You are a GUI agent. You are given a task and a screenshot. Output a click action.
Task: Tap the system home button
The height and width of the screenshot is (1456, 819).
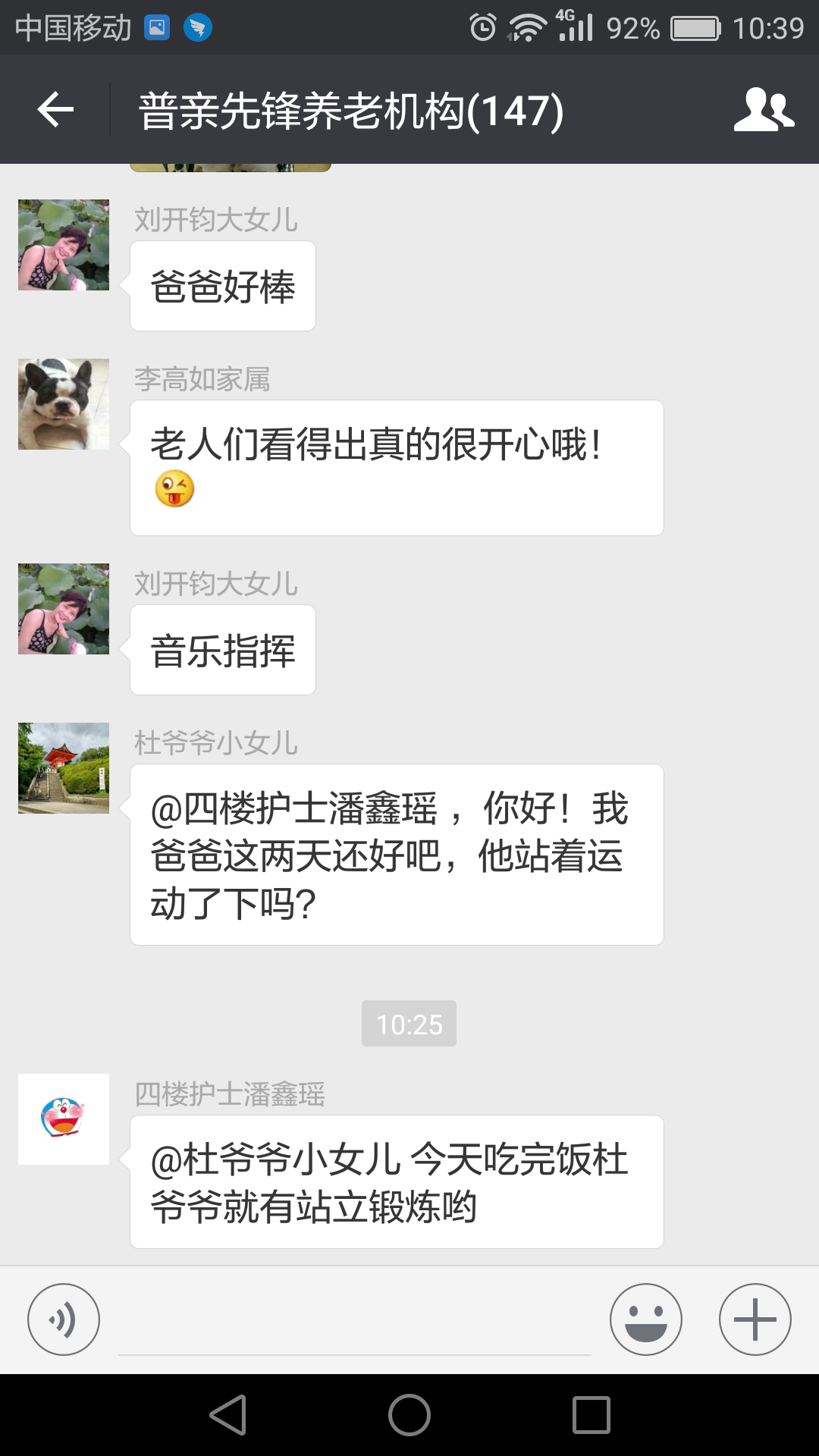tap(409, 1415)
